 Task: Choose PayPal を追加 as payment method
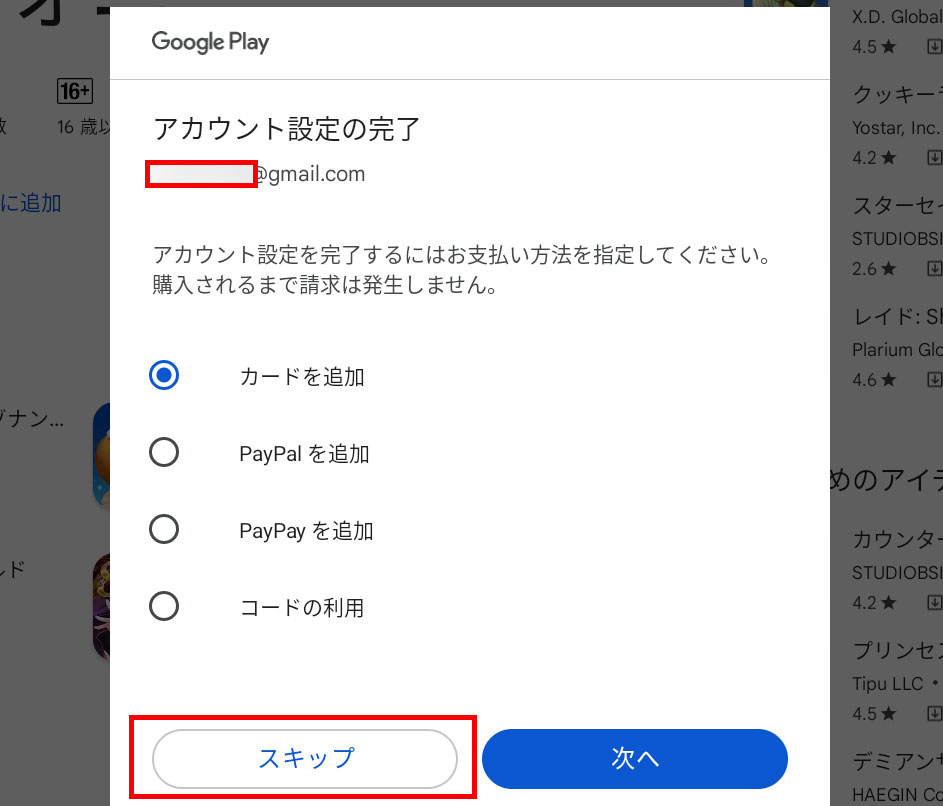click(164, 453)
